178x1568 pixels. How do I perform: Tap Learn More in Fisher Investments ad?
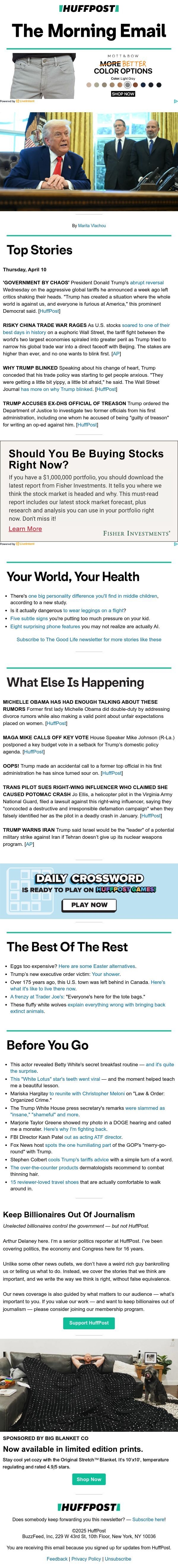26,528
